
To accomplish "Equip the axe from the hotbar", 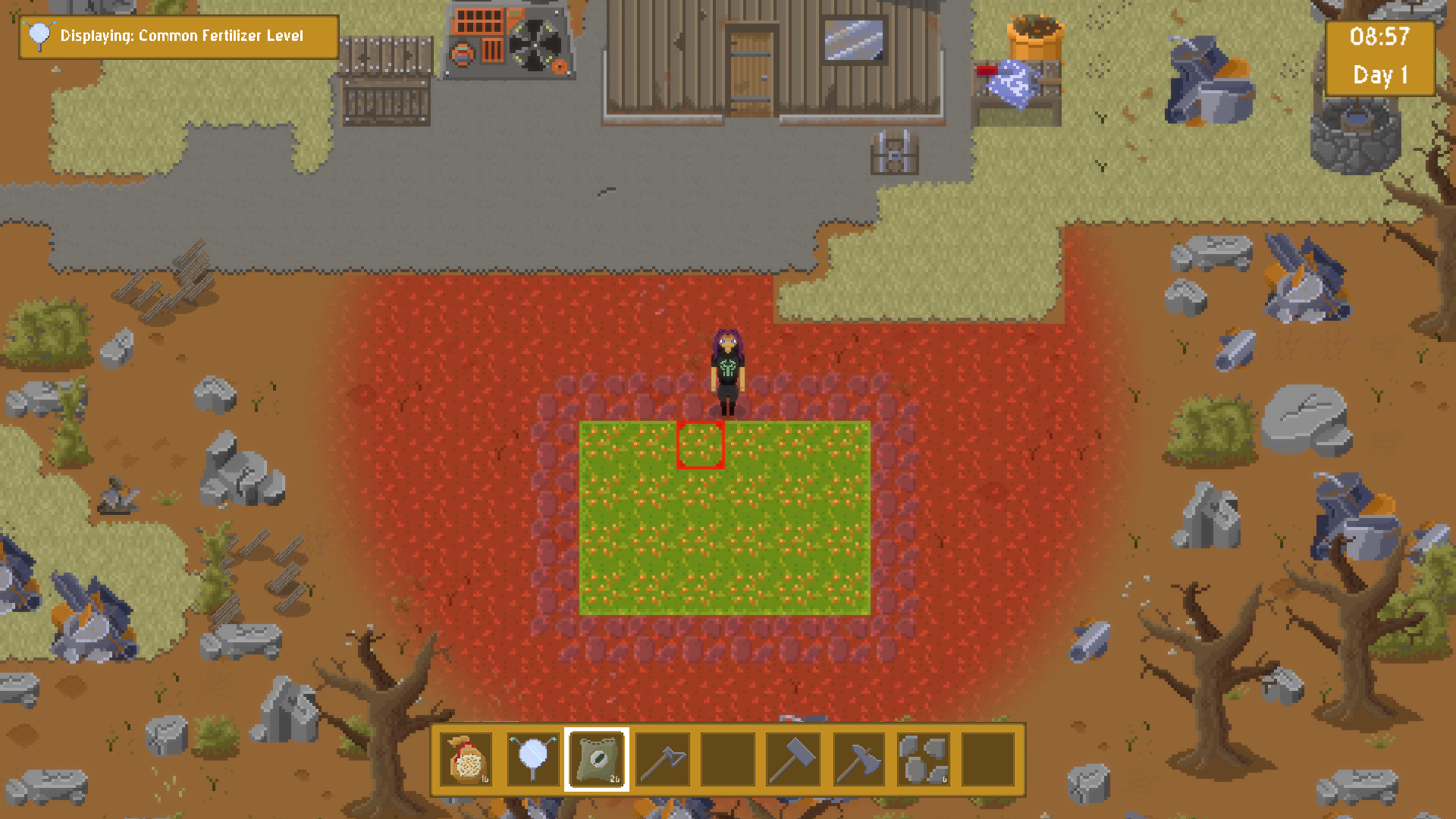I will point(858,759).
